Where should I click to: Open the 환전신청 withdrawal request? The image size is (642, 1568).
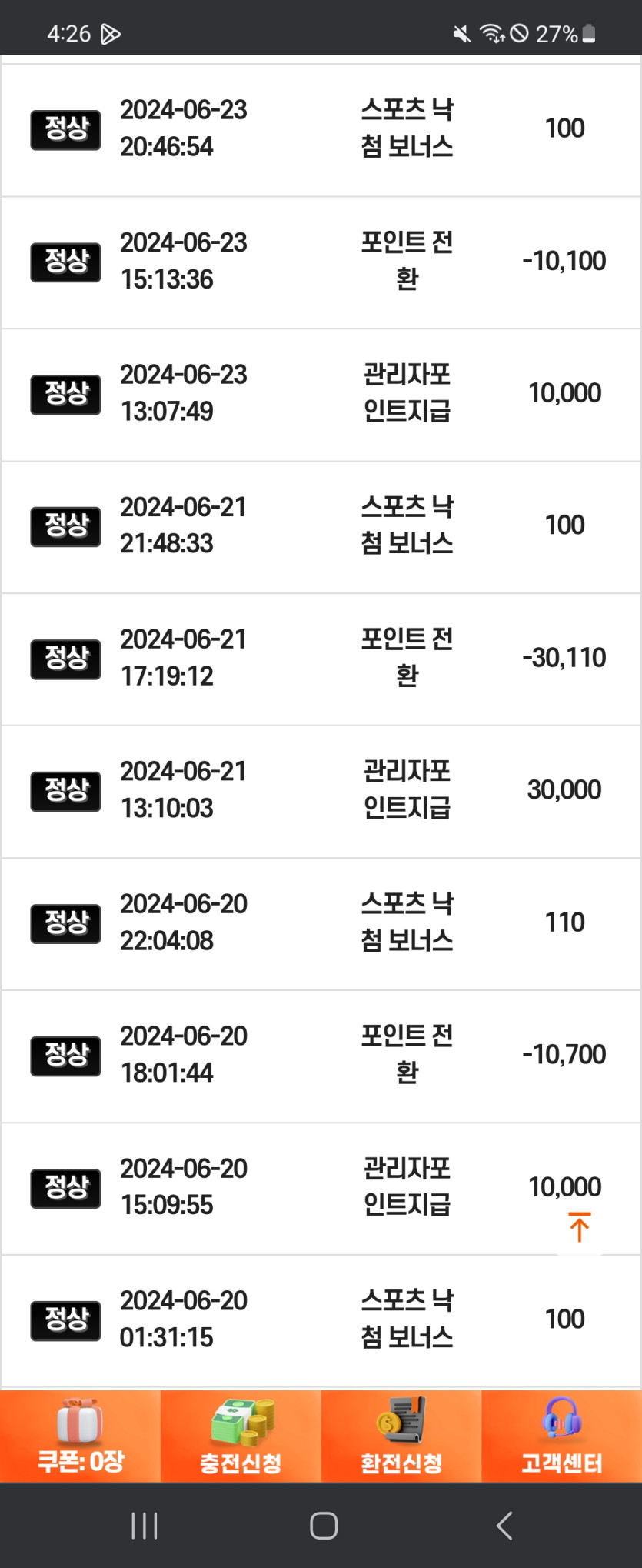401,1436
